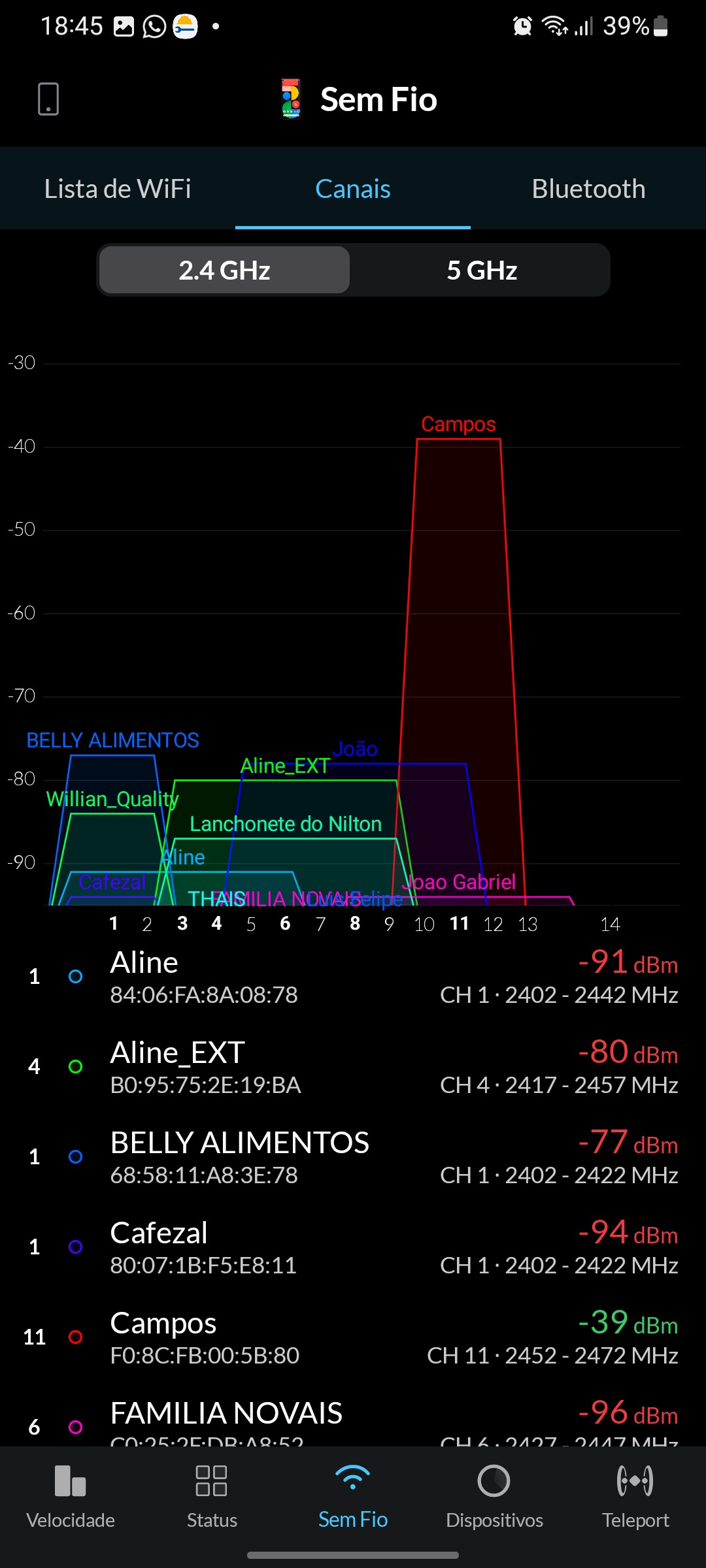Tap the BELLY ALIMENTOS network row
706x1568 pixels.
click(353, 1157)
